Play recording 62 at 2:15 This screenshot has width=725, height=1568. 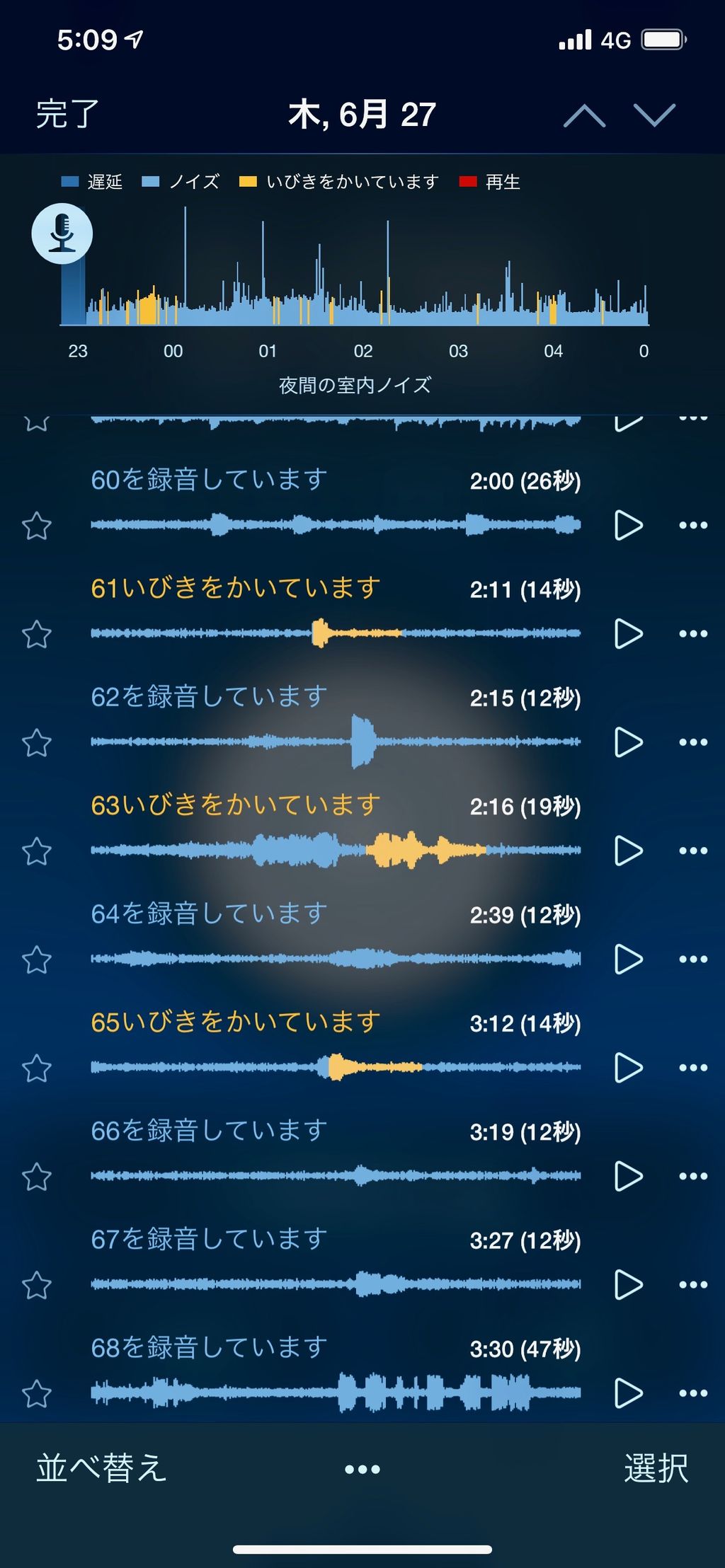pyautogui.click(x=628, y=742)
